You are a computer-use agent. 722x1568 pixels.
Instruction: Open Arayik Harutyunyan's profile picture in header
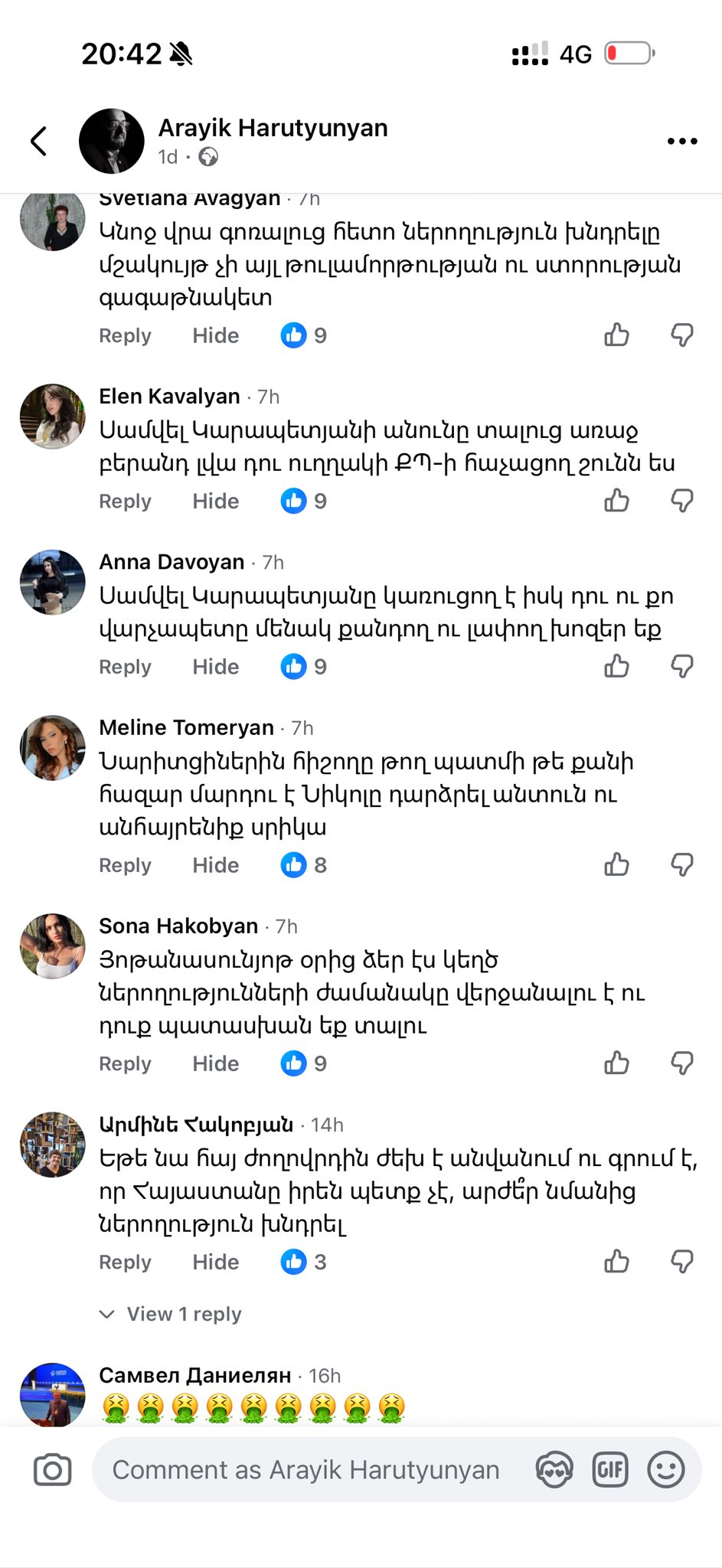click(x=112, y=142)
